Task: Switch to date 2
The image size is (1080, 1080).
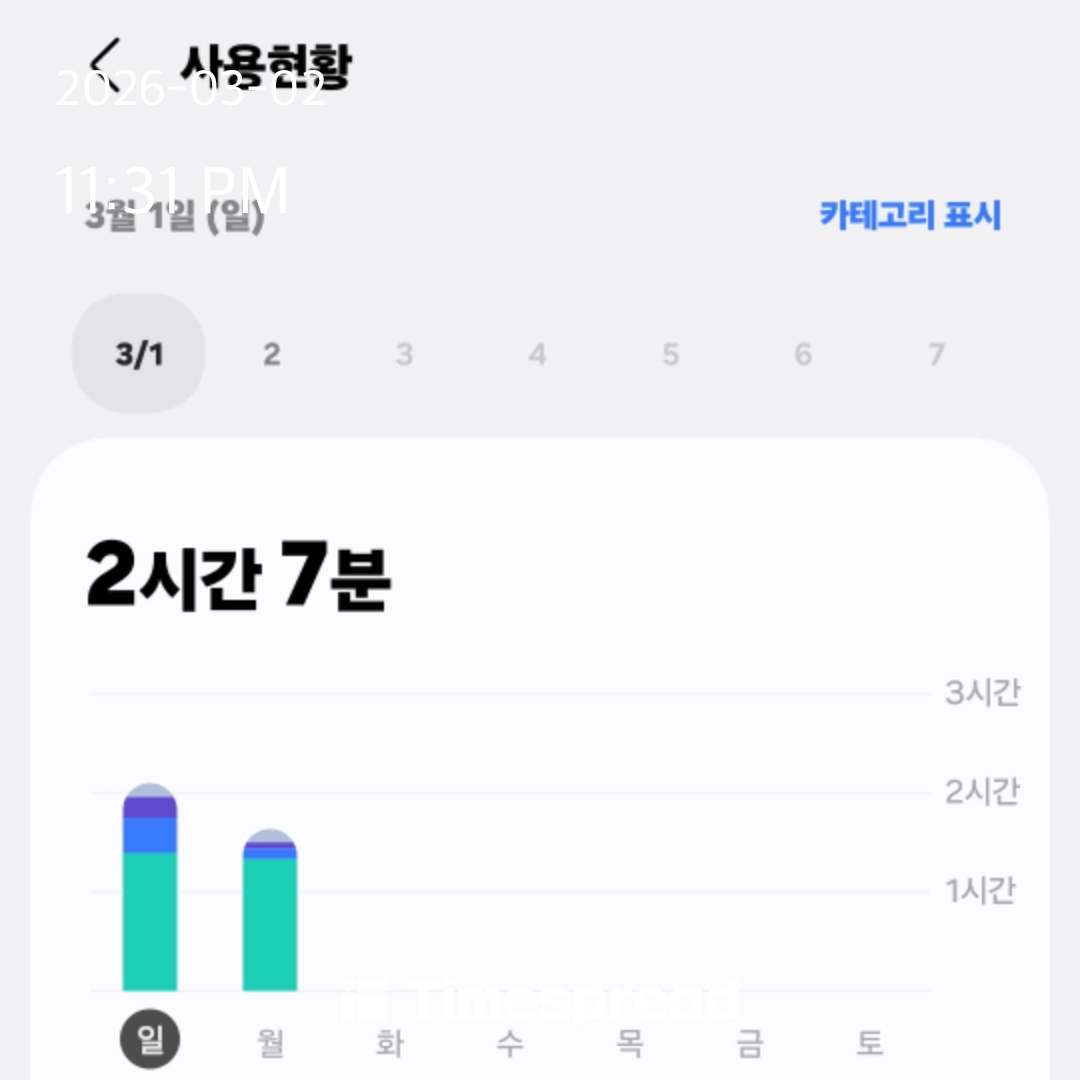Action: 271,354
